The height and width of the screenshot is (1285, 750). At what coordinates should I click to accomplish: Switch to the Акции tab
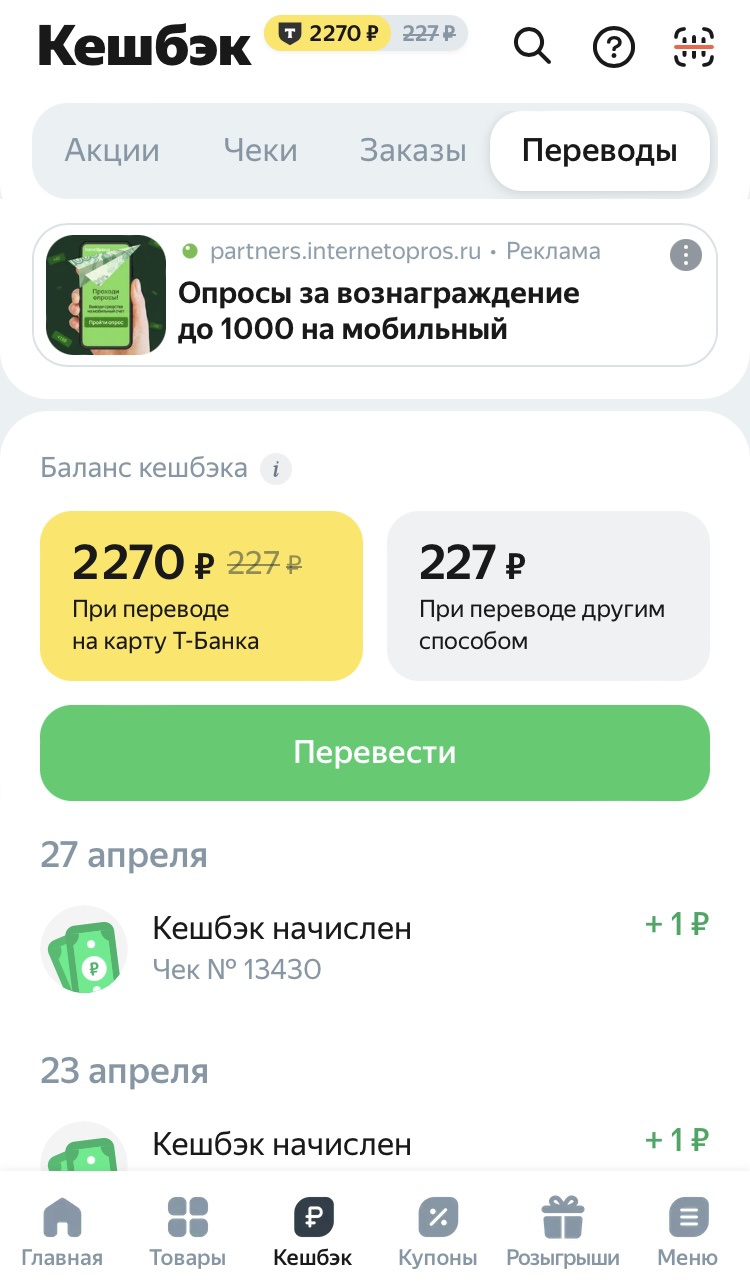[112, 151]
